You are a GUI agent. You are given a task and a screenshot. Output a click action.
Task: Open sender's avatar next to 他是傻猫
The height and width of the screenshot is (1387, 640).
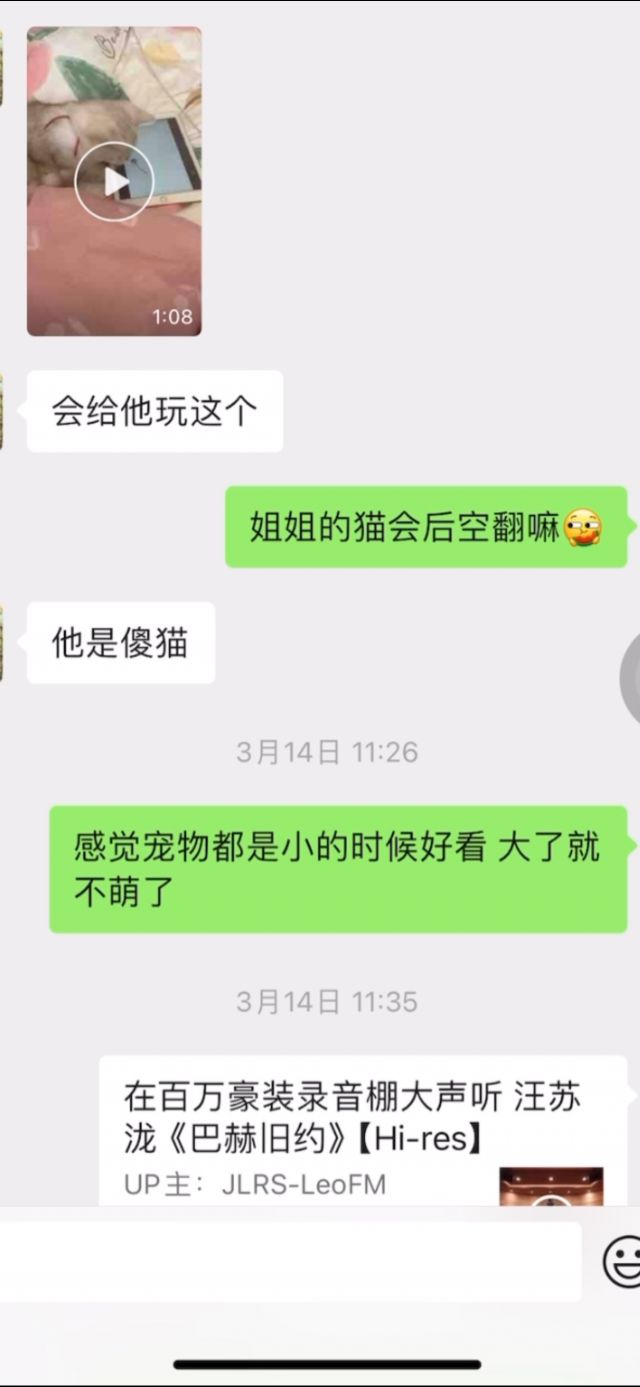(1, 643)
